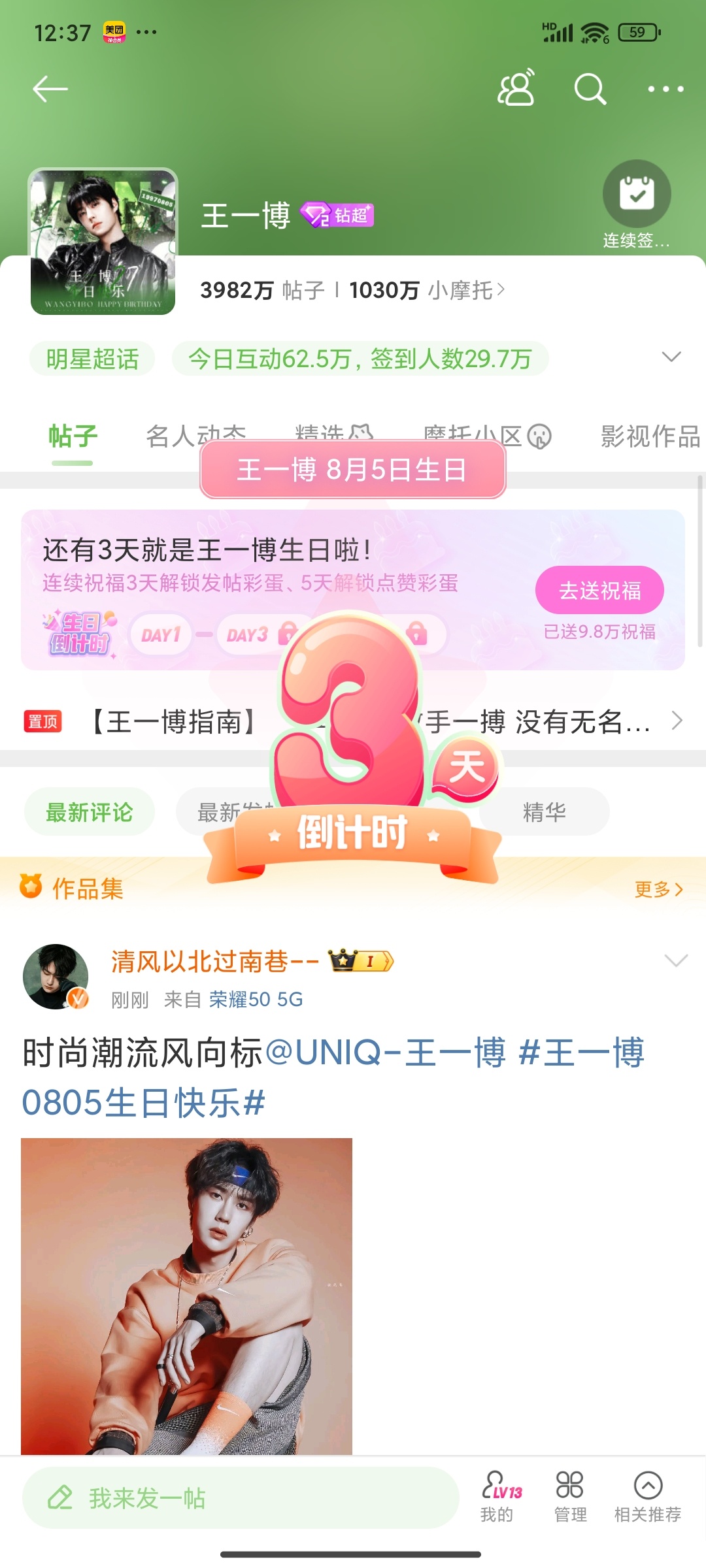Open the search magnifier icon
This screenshot has width=706, height=1568.
(x=590, y=89)
